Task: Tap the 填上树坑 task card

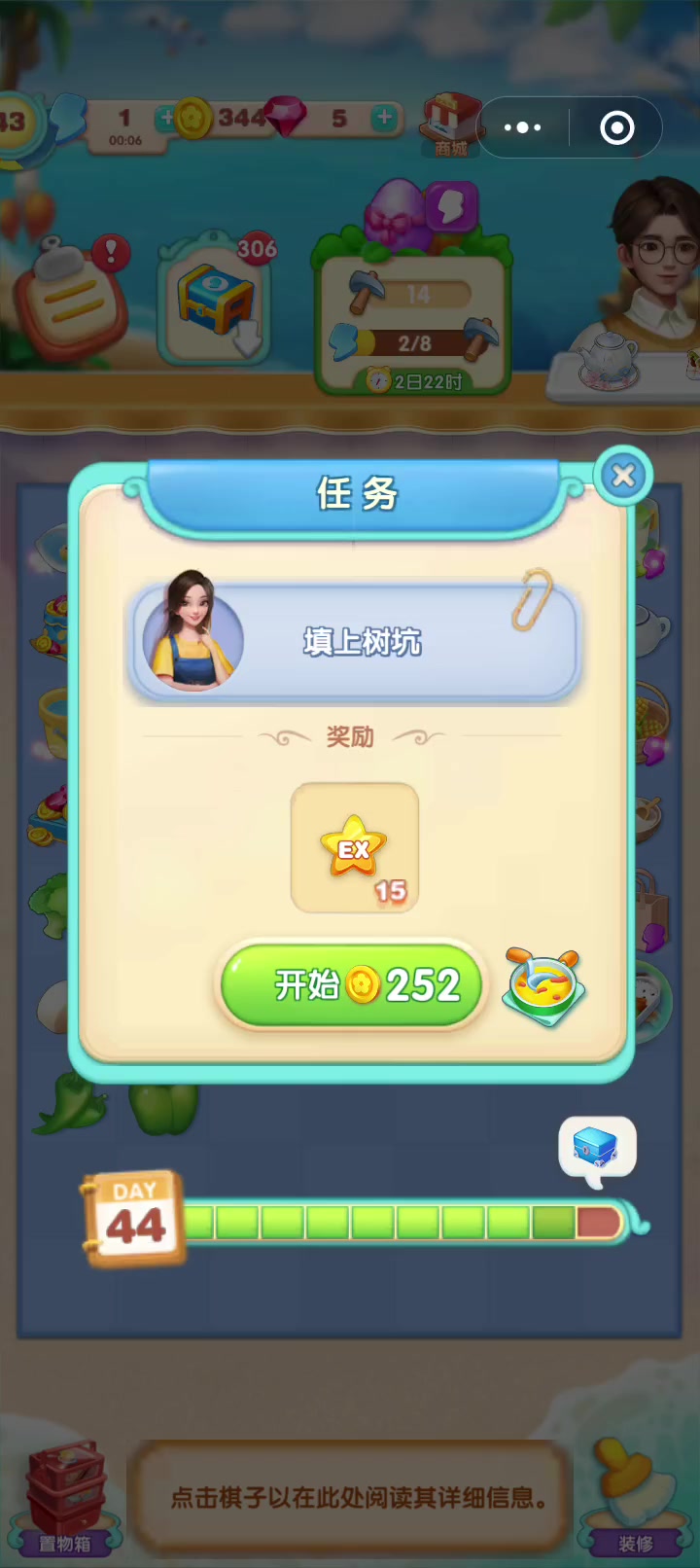Action: pos(355,640)
